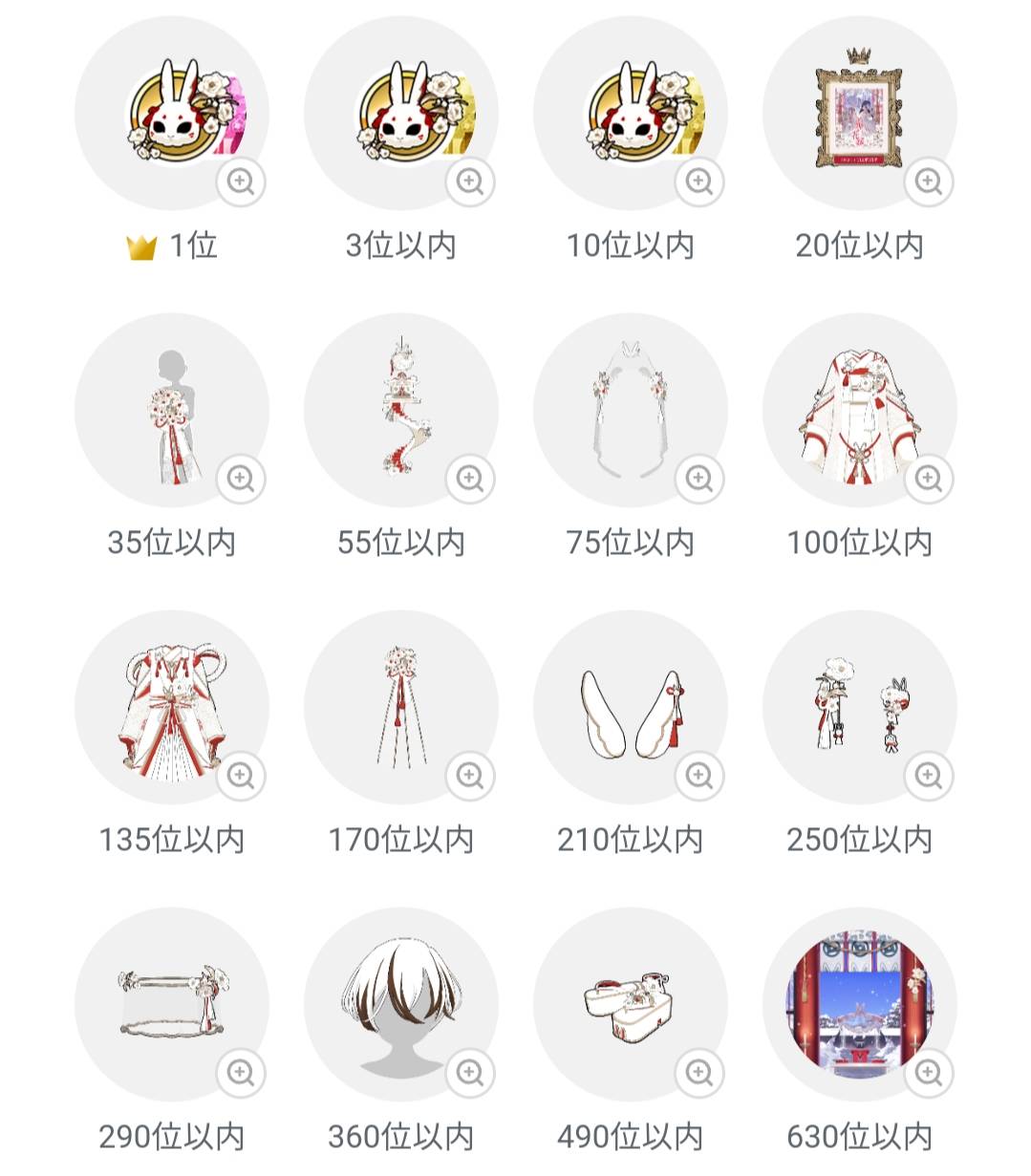Zoom in on the 170位以内 item
The width and height of the screenshot is (1031, 1176).
470,776
